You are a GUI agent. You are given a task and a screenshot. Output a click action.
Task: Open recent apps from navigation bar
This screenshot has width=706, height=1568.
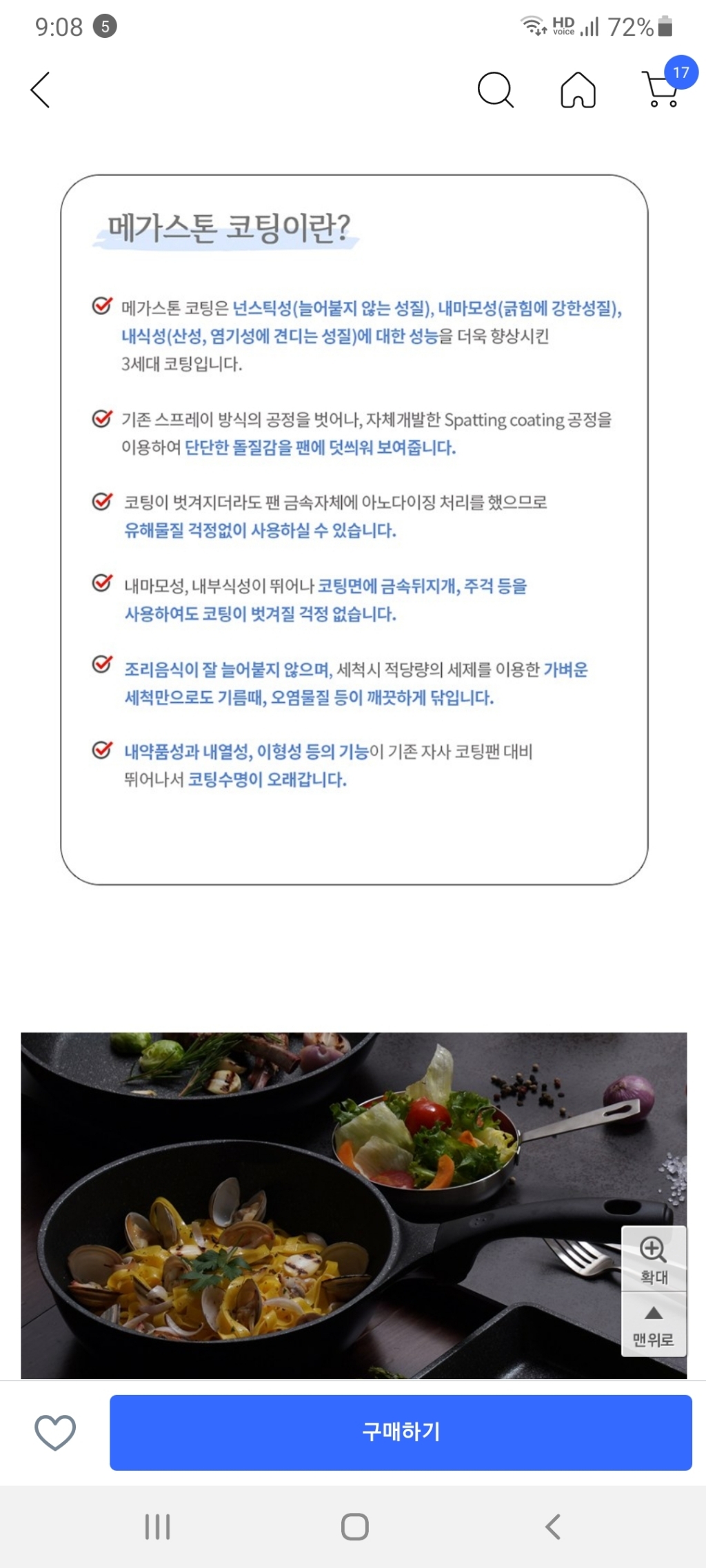point(157,1527)
